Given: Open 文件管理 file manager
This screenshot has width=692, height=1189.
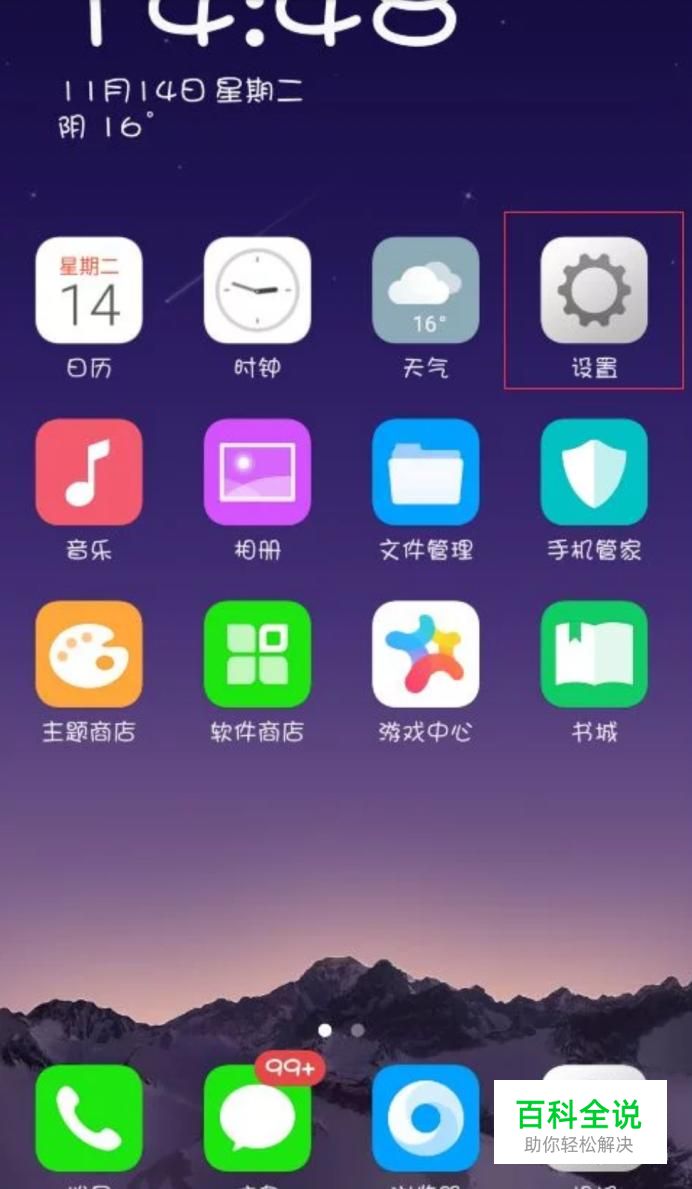Looking at the screenshot, I should (426, 472).
